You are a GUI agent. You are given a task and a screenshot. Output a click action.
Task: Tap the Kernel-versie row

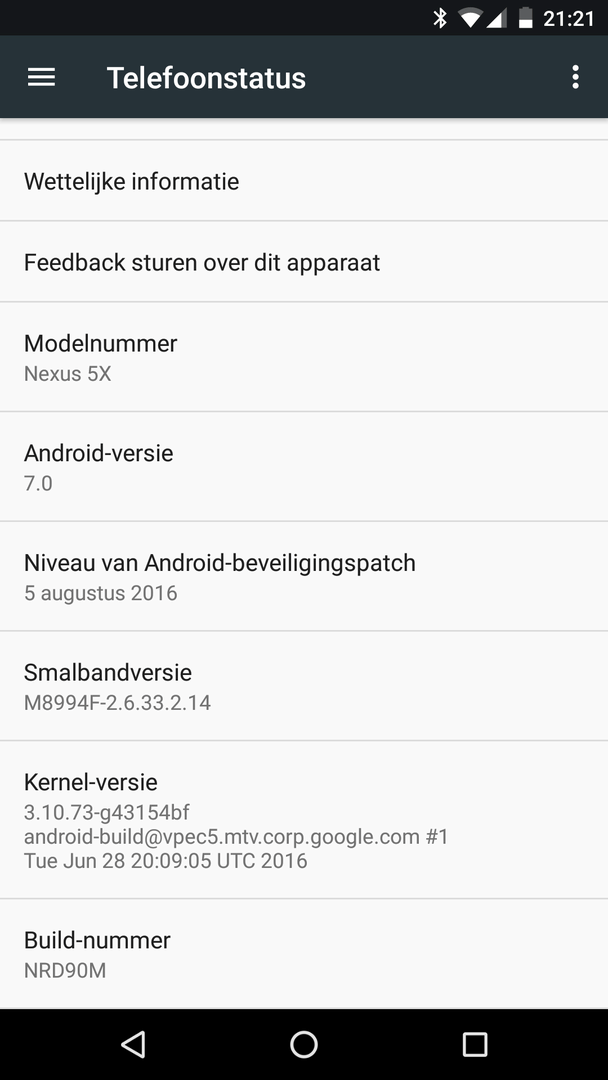point(304,820)
